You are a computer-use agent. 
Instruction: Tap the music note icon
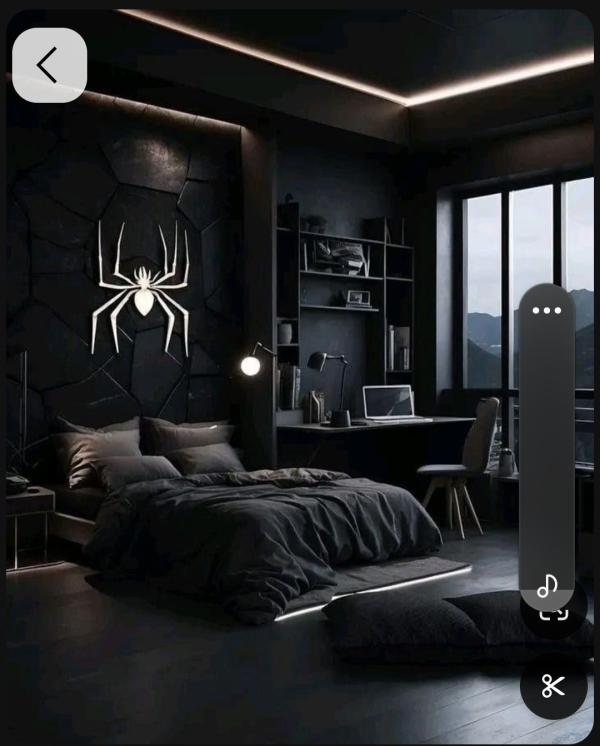click(547, 587)
